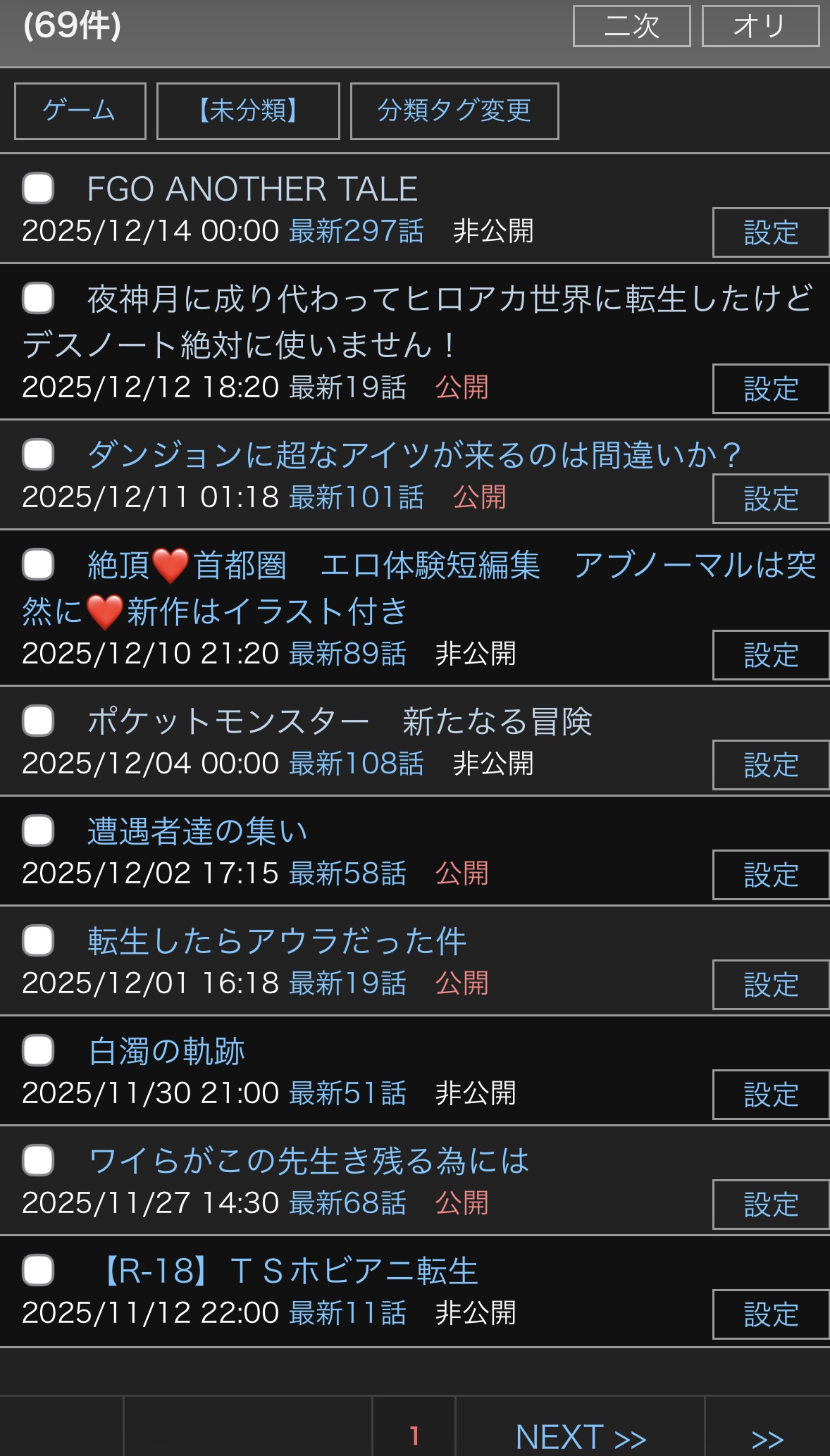Select the checkbox for 転生したらアウラだった件
The height and width of the screenshot is (1456, 830).
(38, 940)
